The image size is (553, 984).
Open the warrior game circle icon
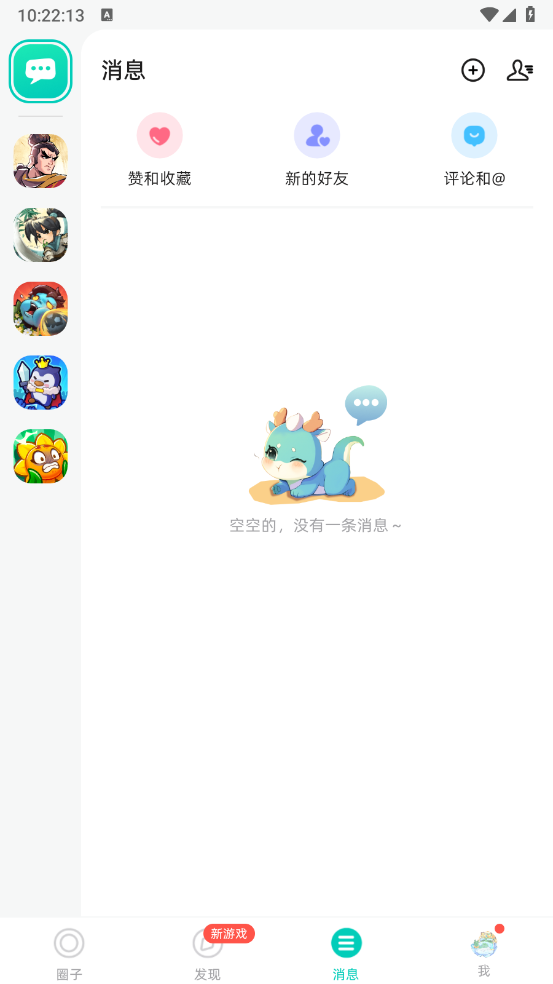coord(41,161)
